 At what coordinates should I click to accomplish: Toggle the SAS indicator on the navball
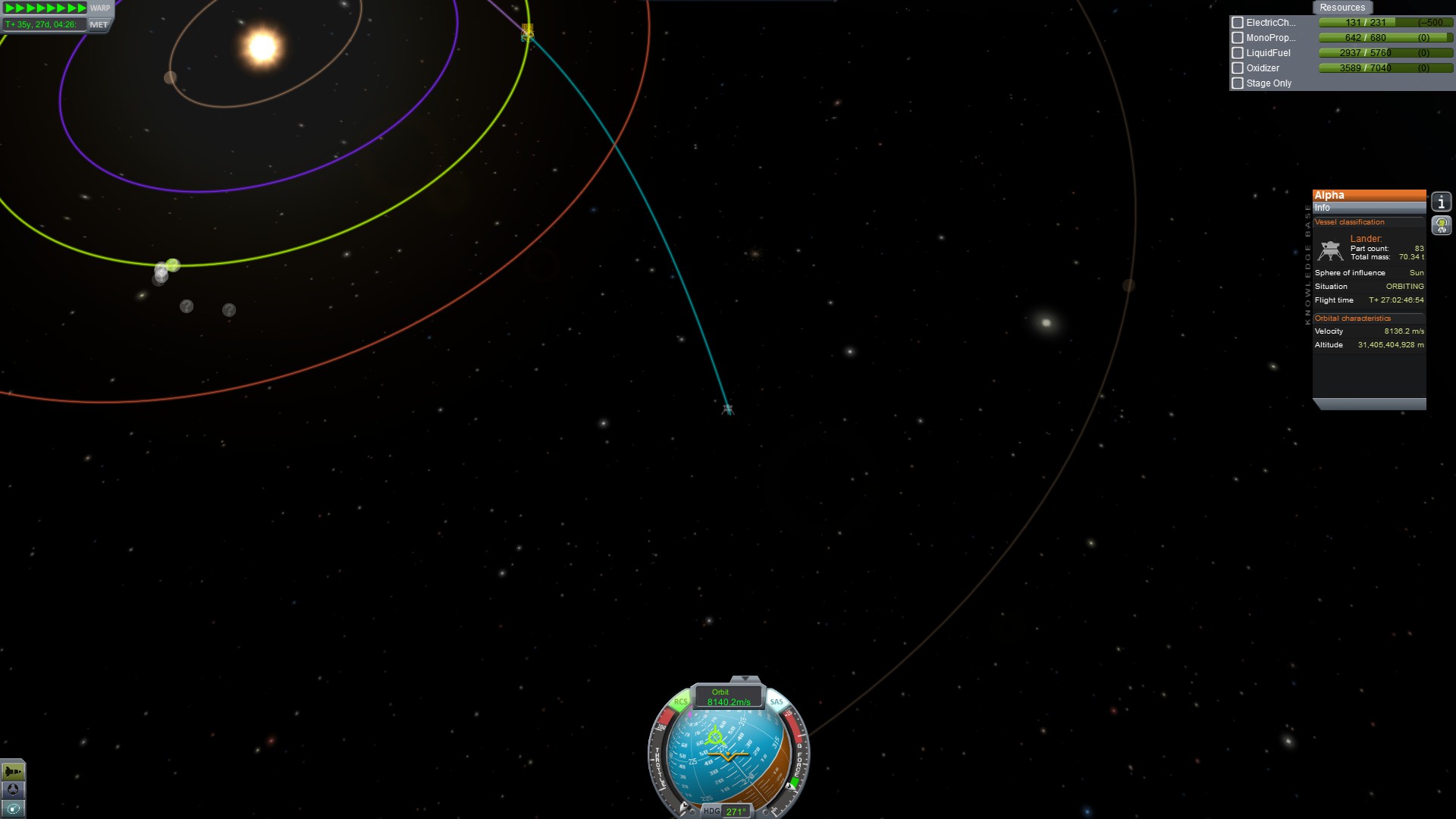pyautogui.click(x=777, y=702)
